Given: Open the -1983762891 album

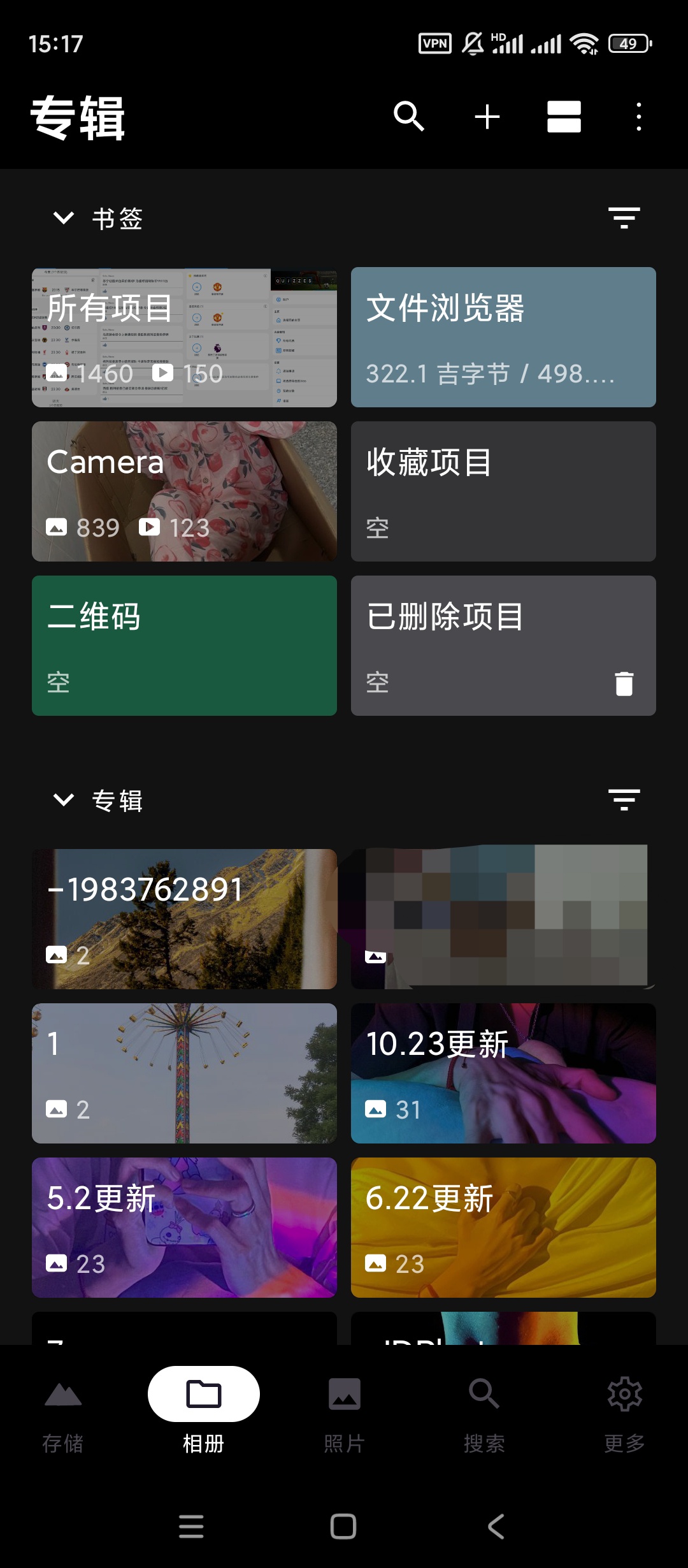Looking at the screenshot, I should click(x=184, y=919).
